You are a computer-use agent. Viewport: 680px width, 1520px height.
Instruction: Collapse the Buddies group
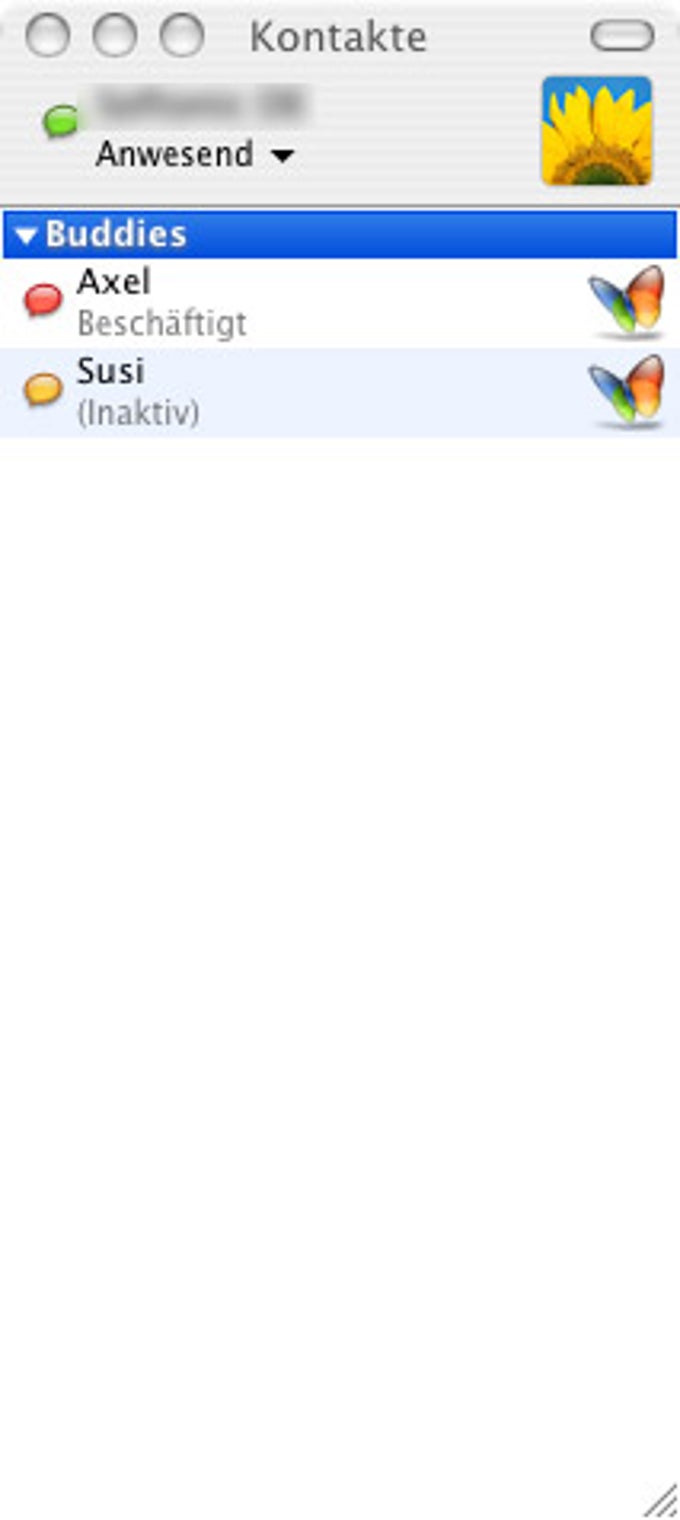click(27, 236)
